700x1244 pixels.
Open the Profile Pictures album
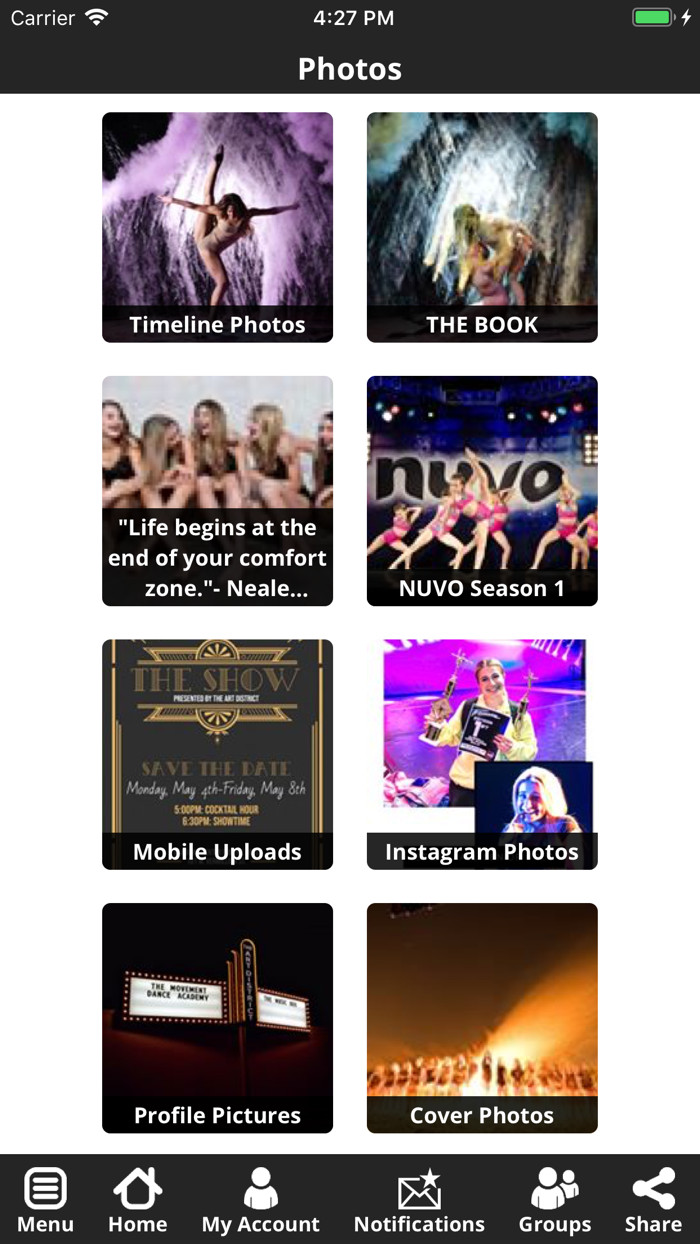(x=217, y=1018)
